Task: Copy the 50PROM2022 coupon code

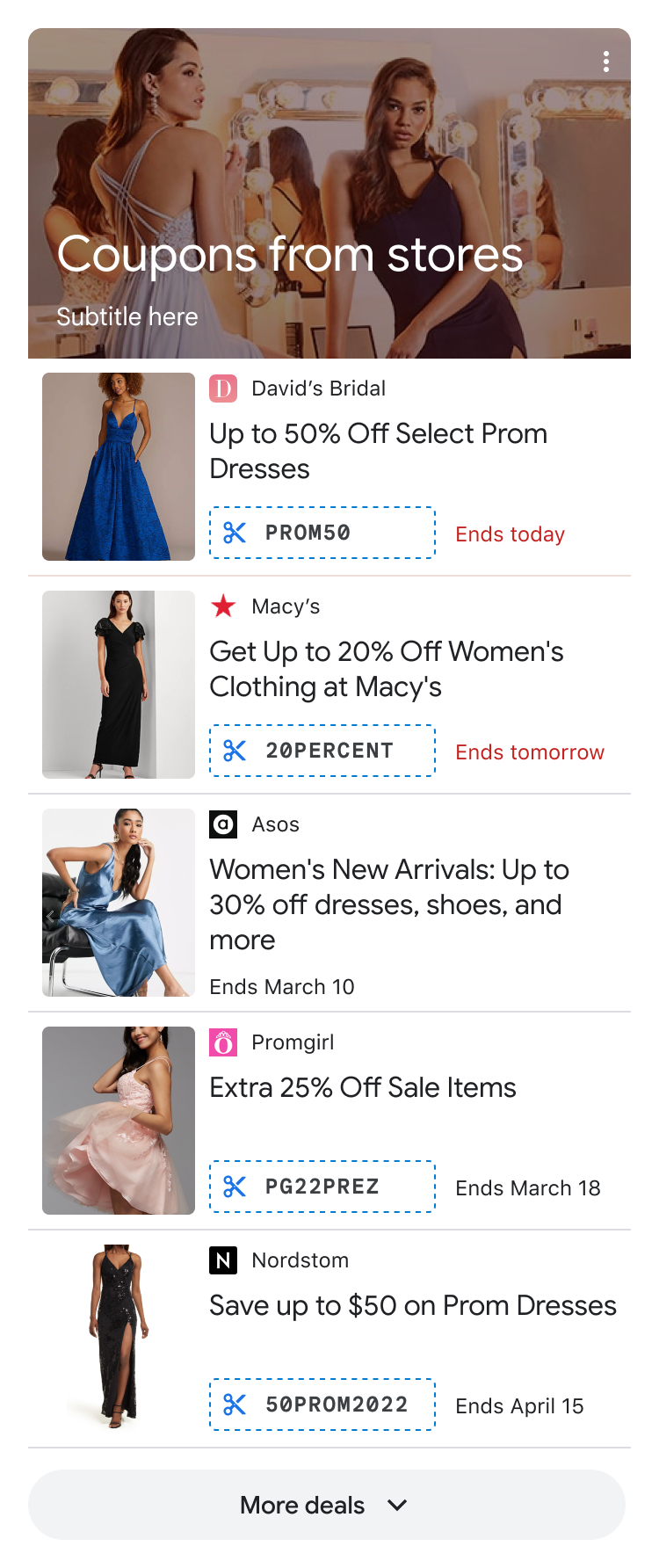Action: (x=322, y=1405)
